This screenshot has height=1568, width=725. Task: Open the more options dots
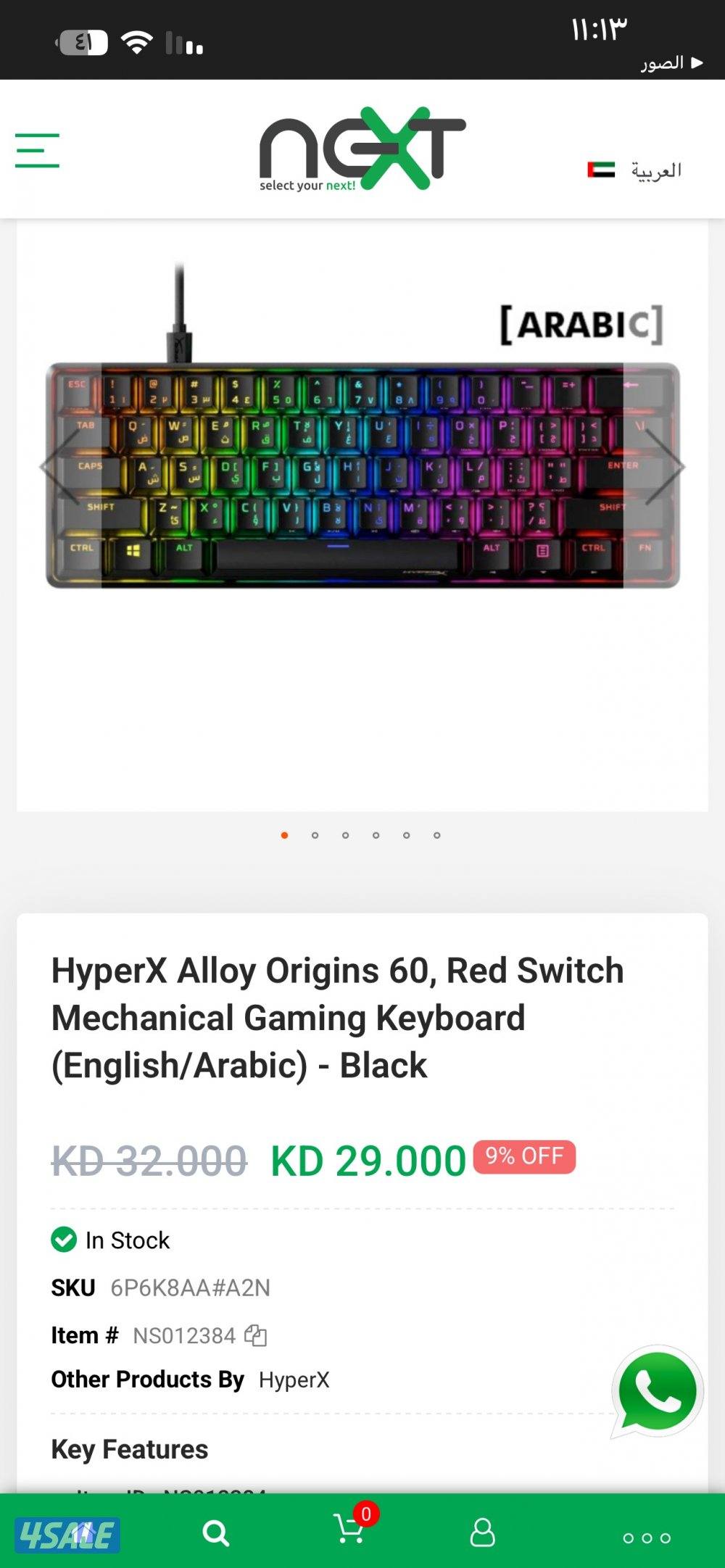point(646,1538)
